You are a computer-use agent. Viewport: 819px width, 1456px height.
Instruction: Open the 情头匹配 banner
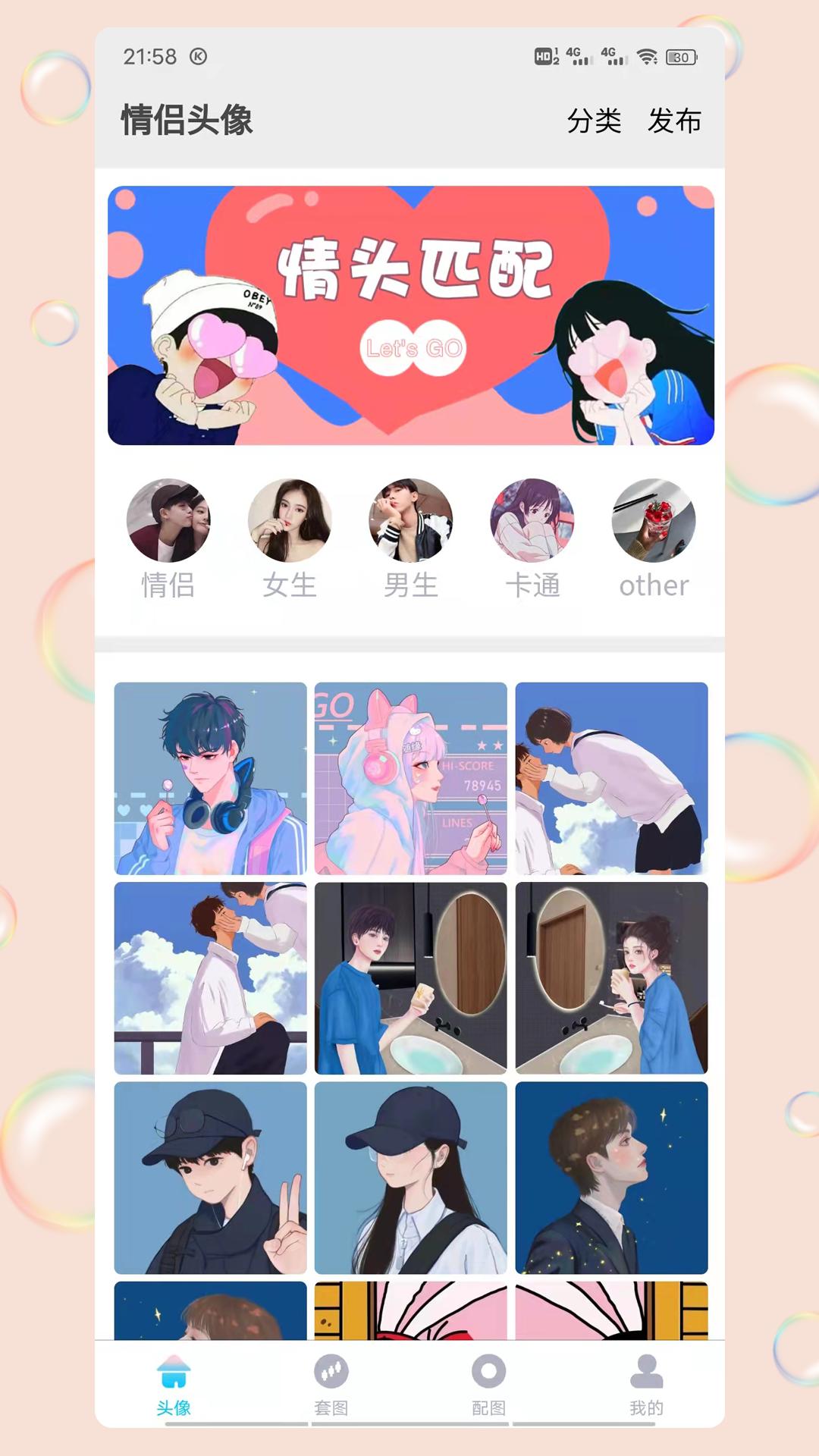coord(410,315)
